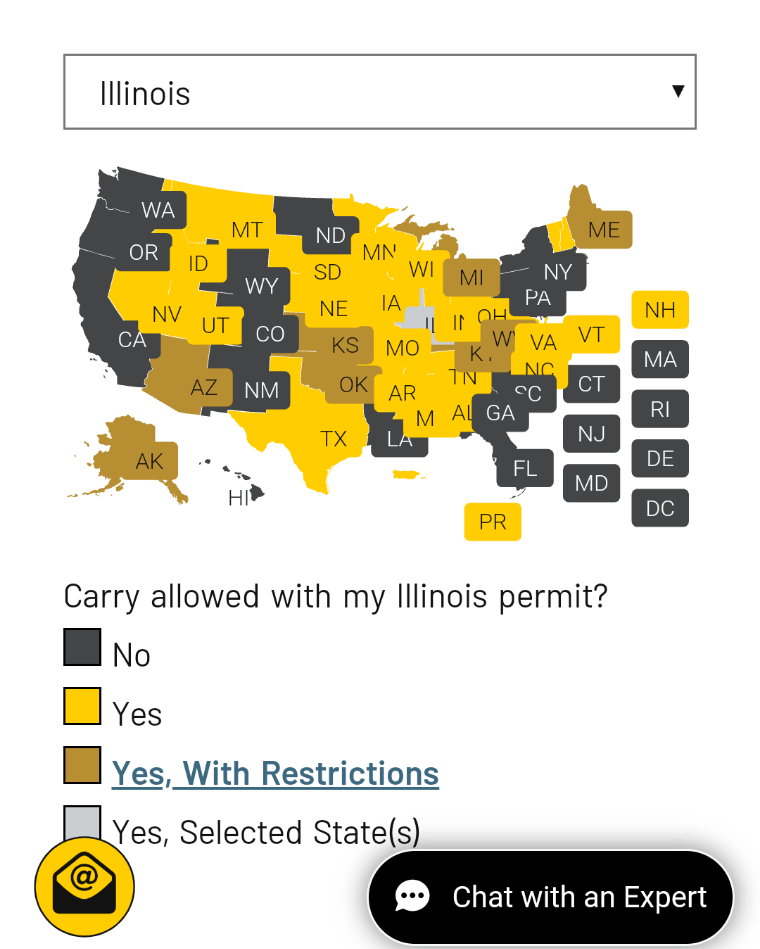The height and width of the screenshot is (949, 760).
Task: Click the yellow email subscription icon
Action: (84, 886)
